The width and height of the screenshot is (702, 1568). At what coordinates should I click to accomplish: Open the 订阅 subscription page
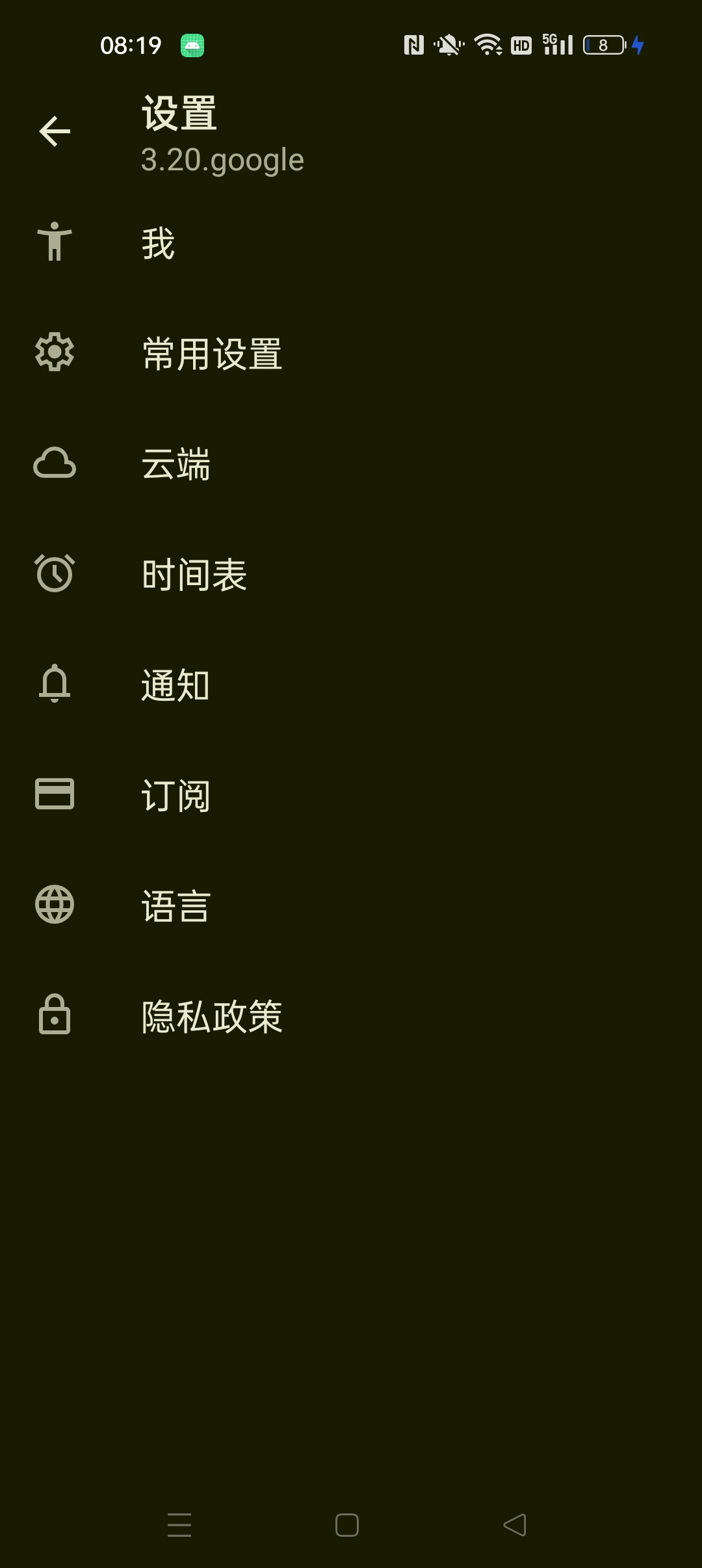coord(351,795)
